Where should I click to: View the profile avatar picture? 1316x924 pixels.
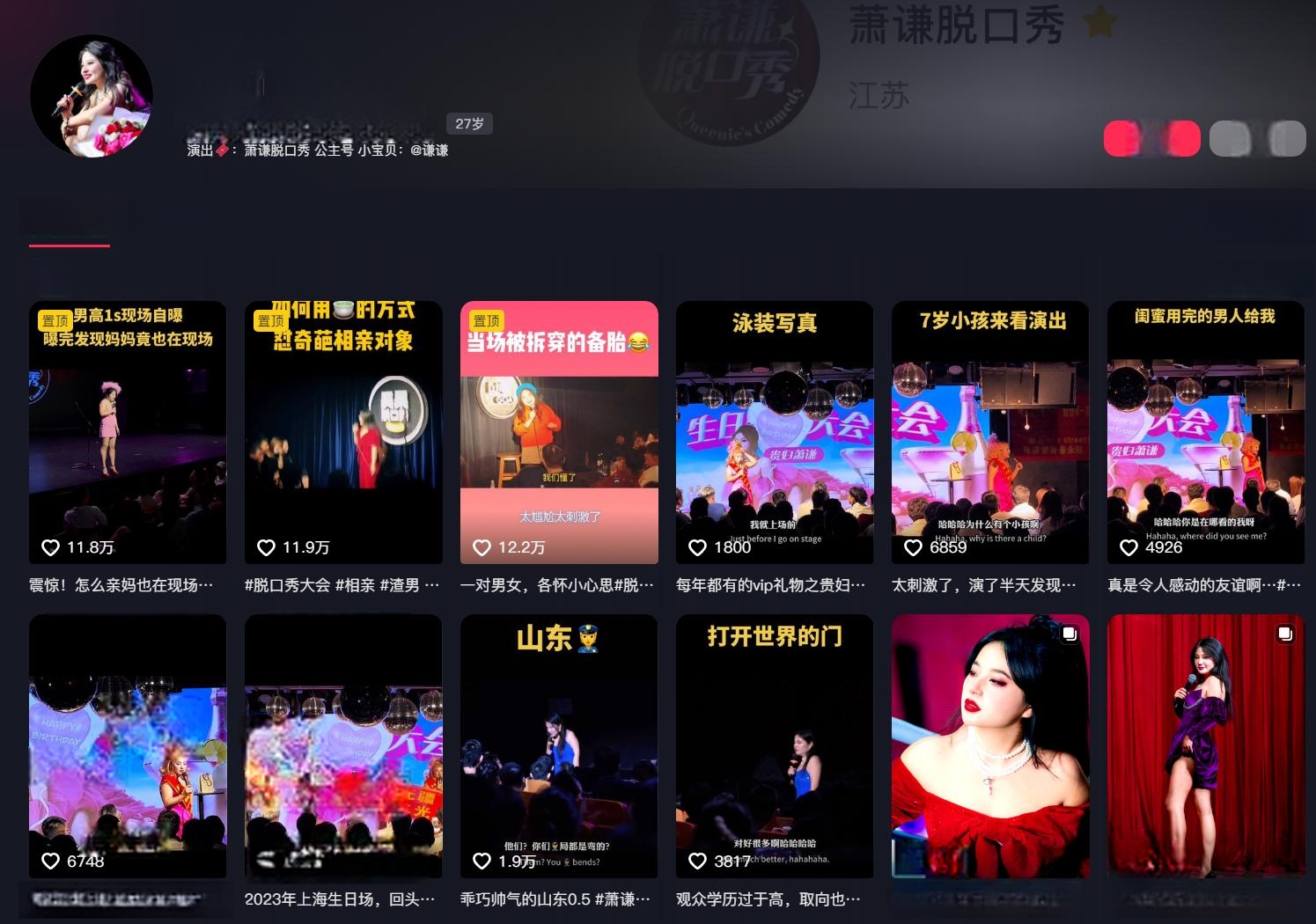[92, 96]
